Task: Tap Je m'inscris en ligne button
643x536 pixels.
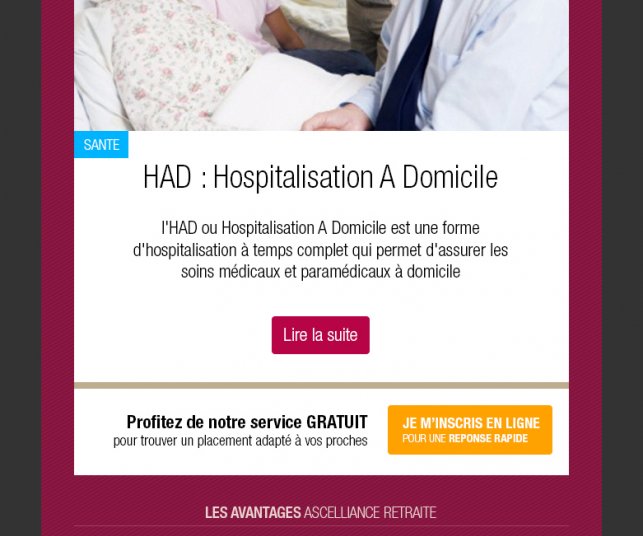Action: click(x=470, y=430)
